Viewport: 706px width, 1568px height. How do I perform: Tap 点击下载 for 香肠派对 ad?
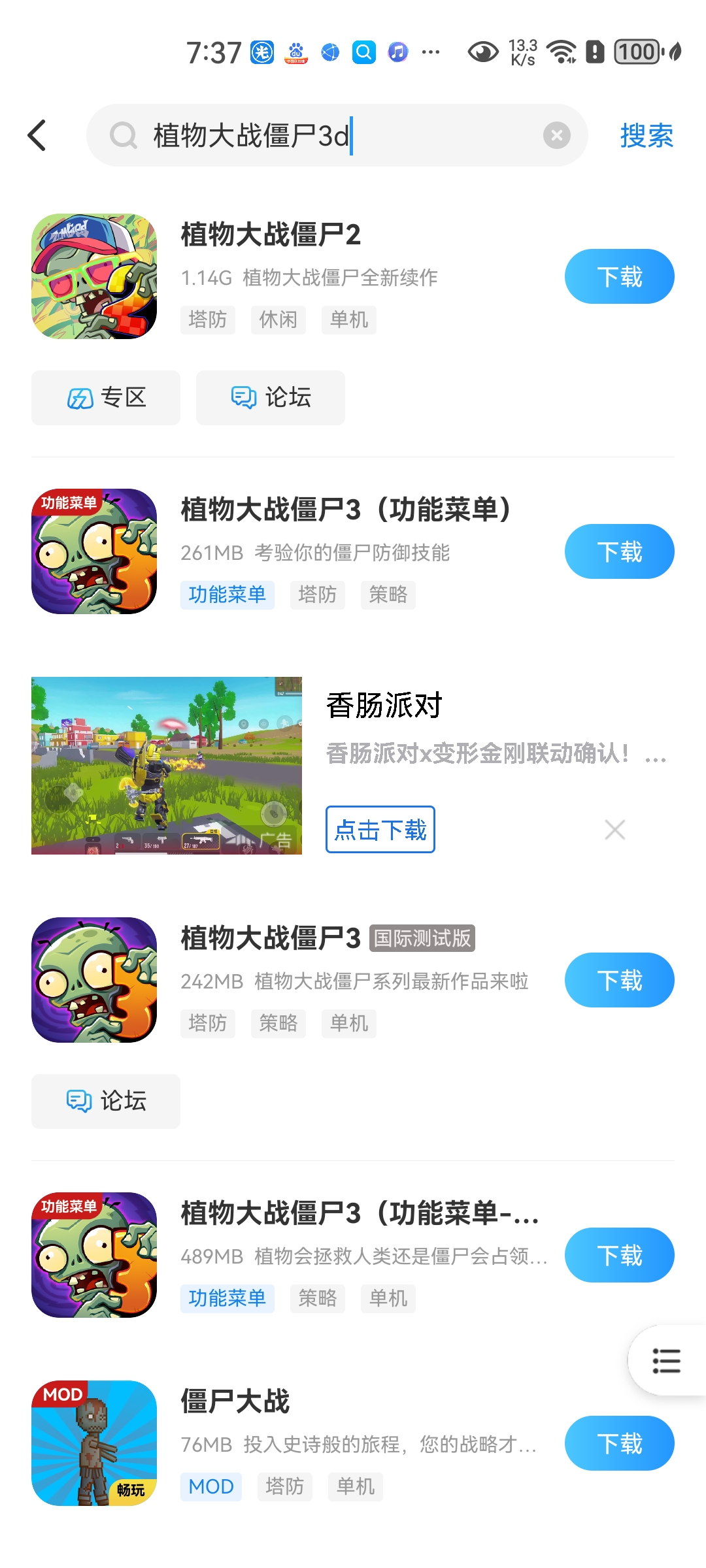click(x=380, y=830)
